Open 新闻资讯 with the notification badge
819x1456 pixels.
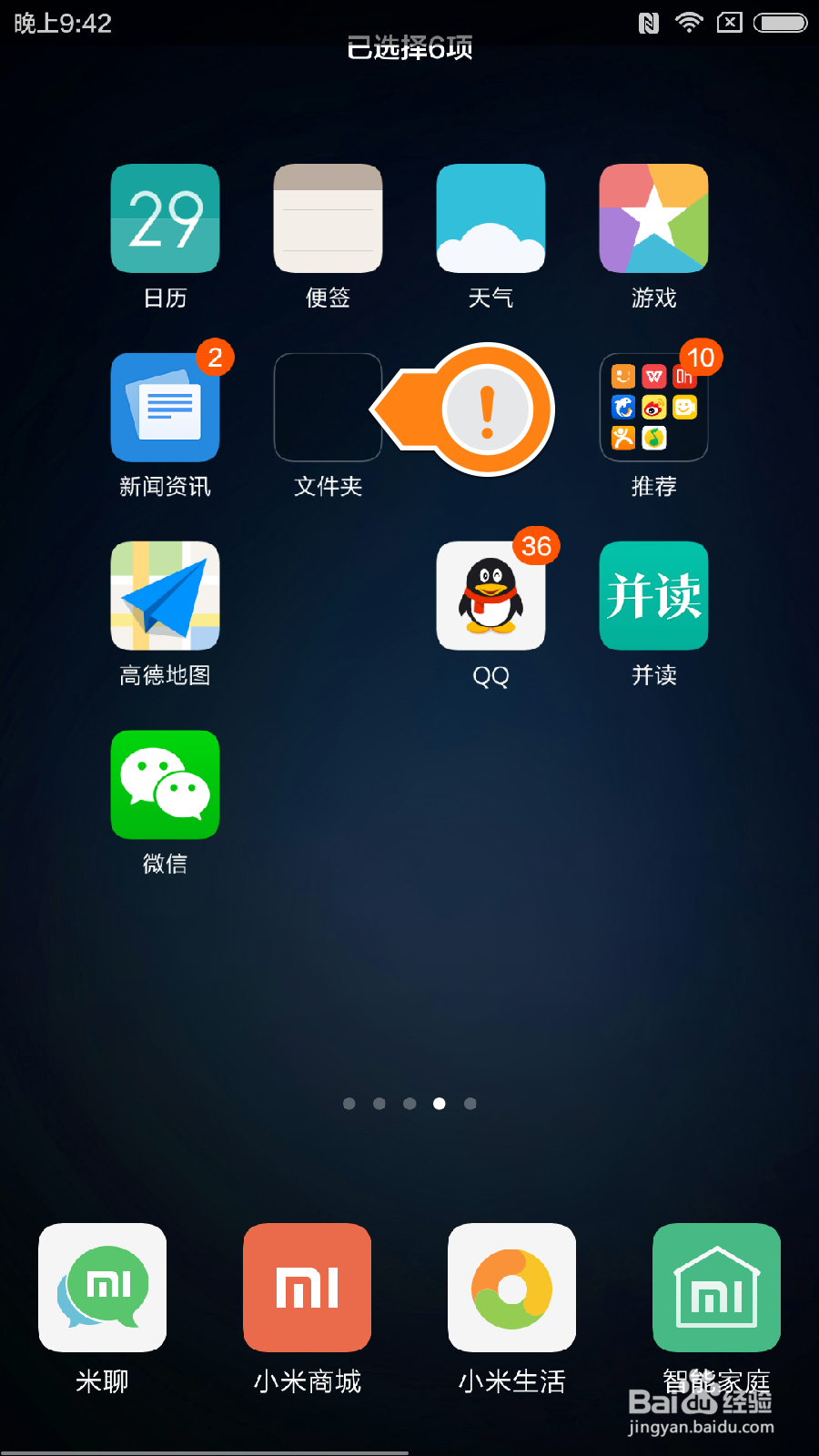pyautogui.click(x=165, y=407)
